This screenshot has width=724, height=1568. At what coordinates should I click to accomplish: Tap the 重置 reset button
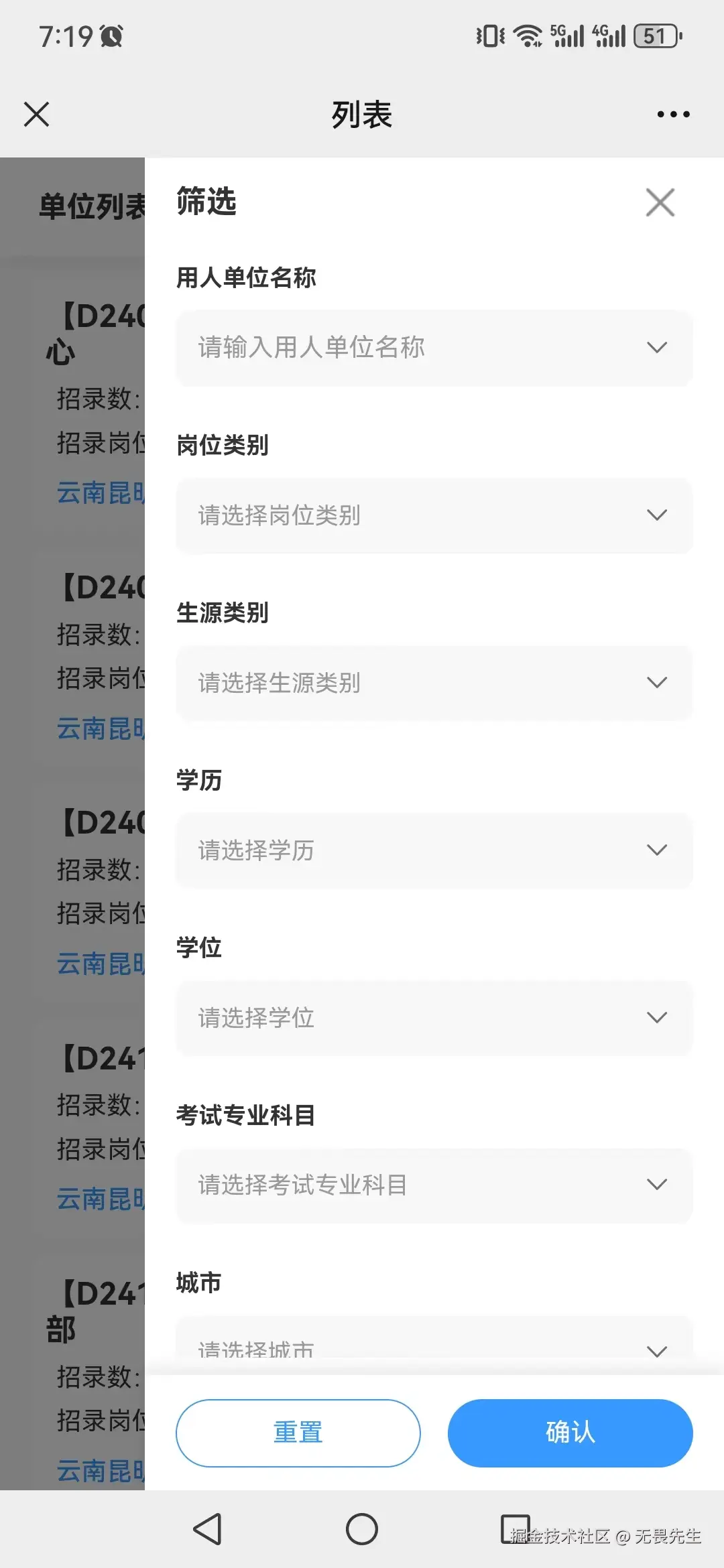click(x=298, y=1433)
